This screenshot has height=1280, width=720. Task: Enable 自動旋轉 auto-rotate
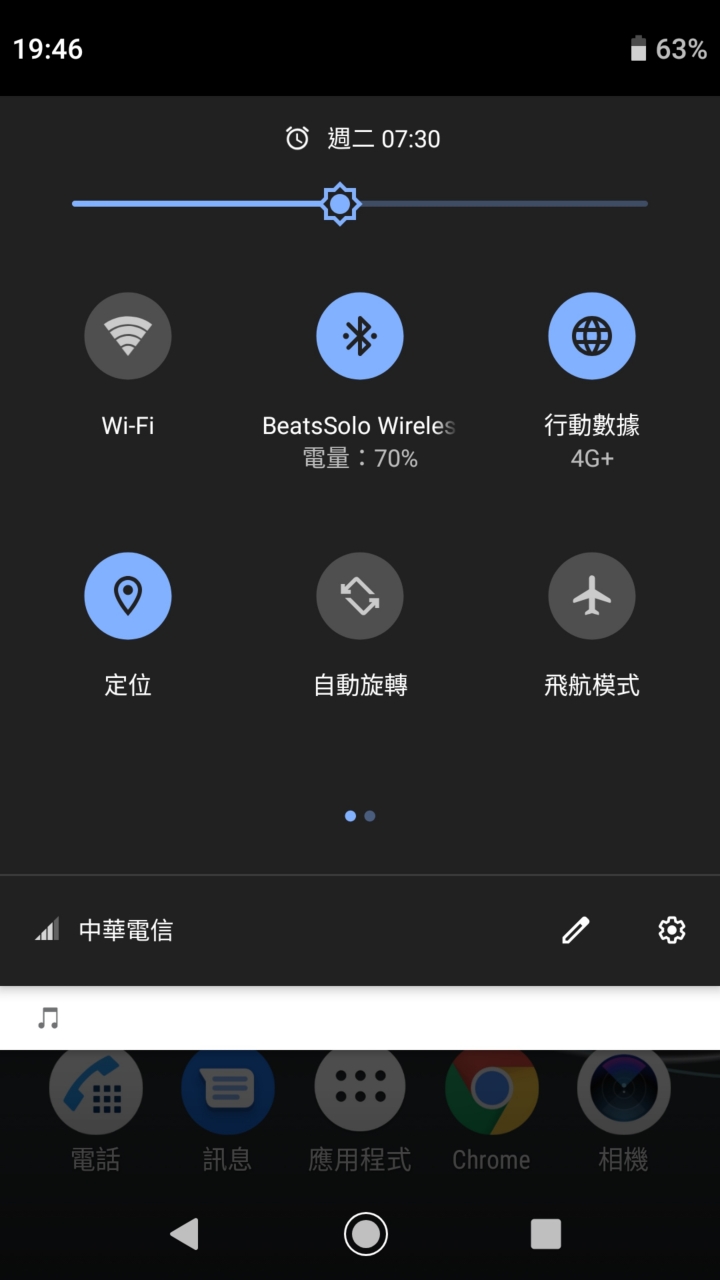(x=360, y=596)
